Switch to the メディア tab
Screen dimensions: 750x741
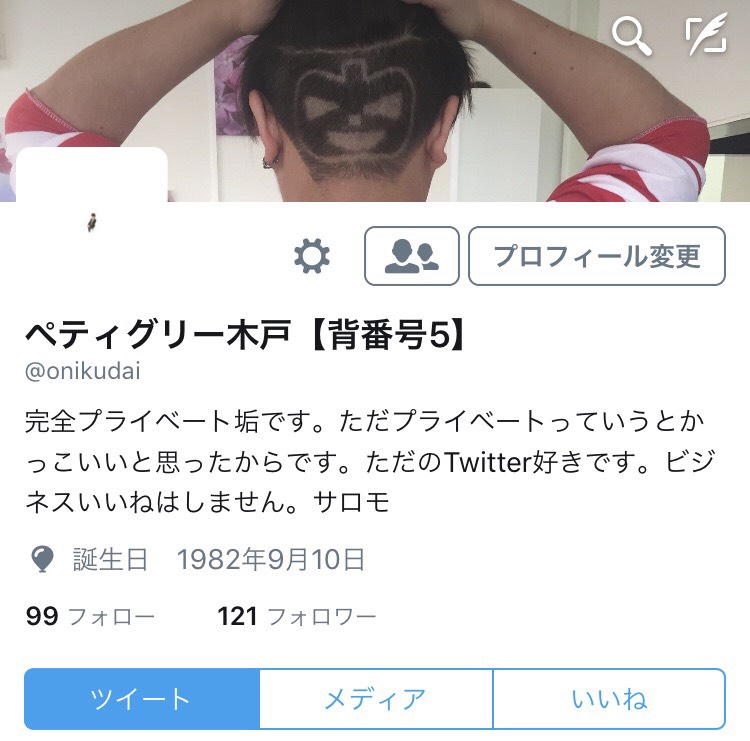[x=375, y=699]
